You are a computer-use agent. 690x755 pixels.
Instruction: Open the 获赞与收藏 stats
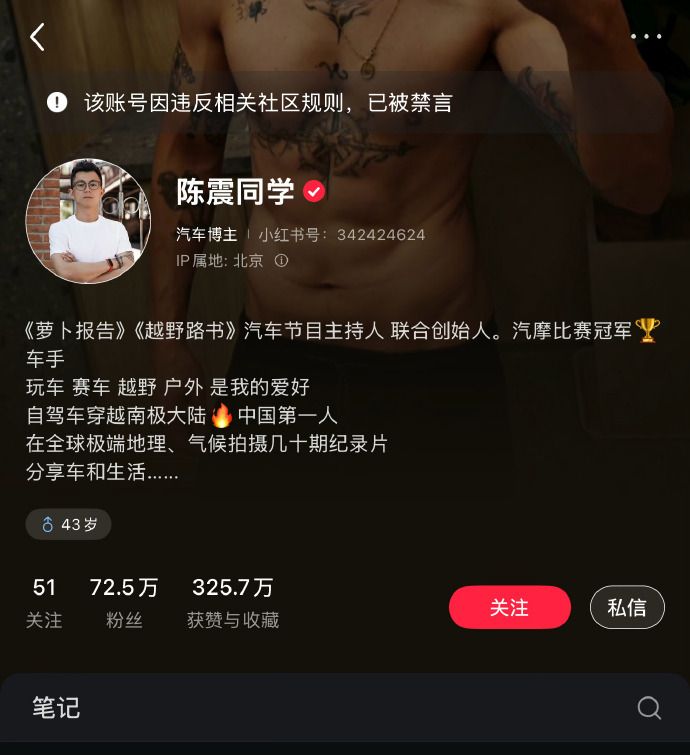tap(233, 603)
